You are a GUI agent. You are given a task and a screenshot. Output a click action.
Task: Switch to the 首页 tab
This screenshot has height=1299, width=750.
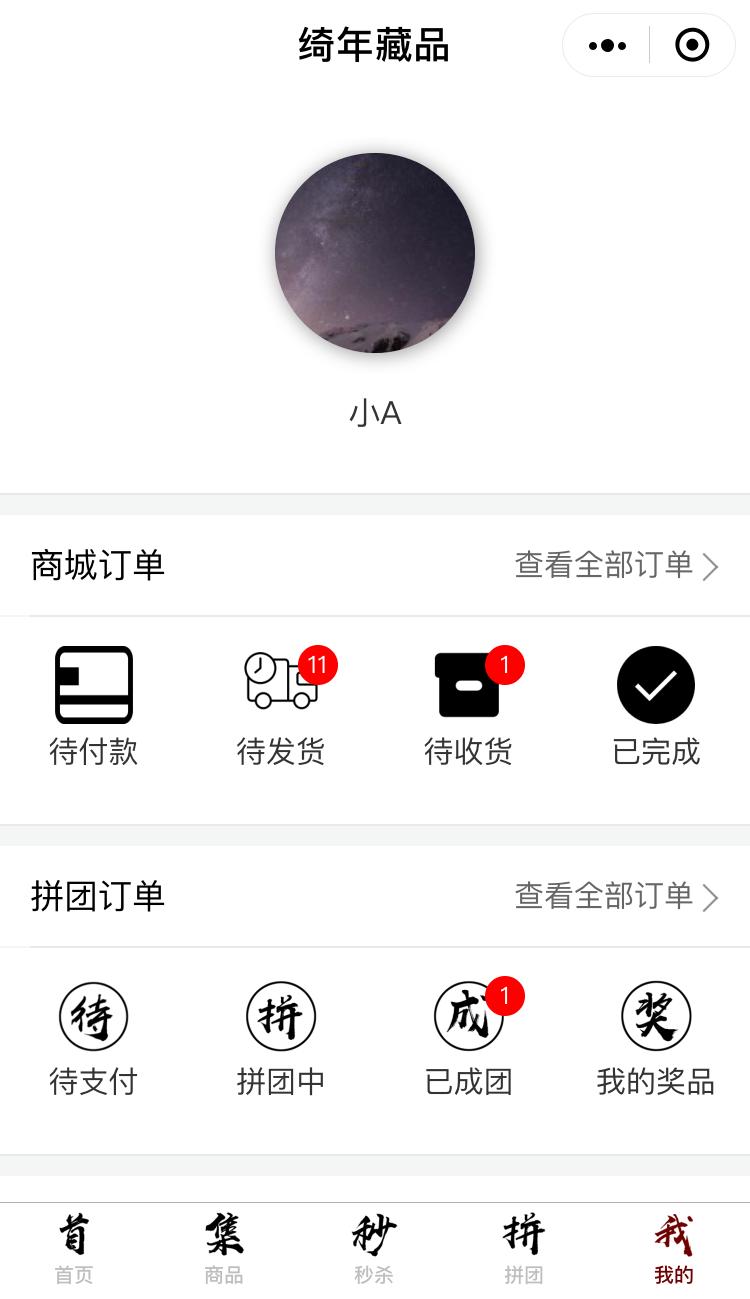pos(74,1249)
